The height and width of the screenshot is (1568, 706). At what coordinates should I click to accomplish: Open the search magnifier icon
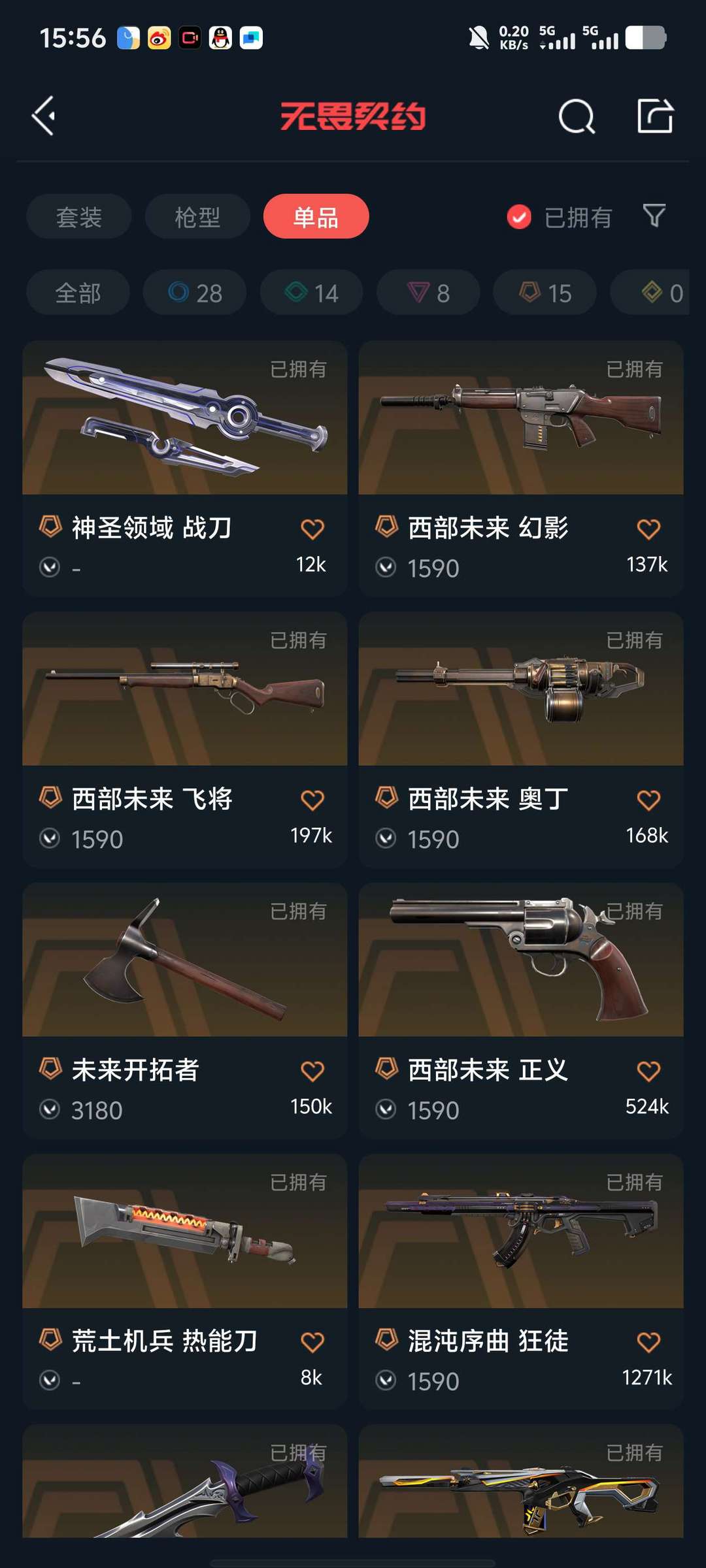point(577,117)
